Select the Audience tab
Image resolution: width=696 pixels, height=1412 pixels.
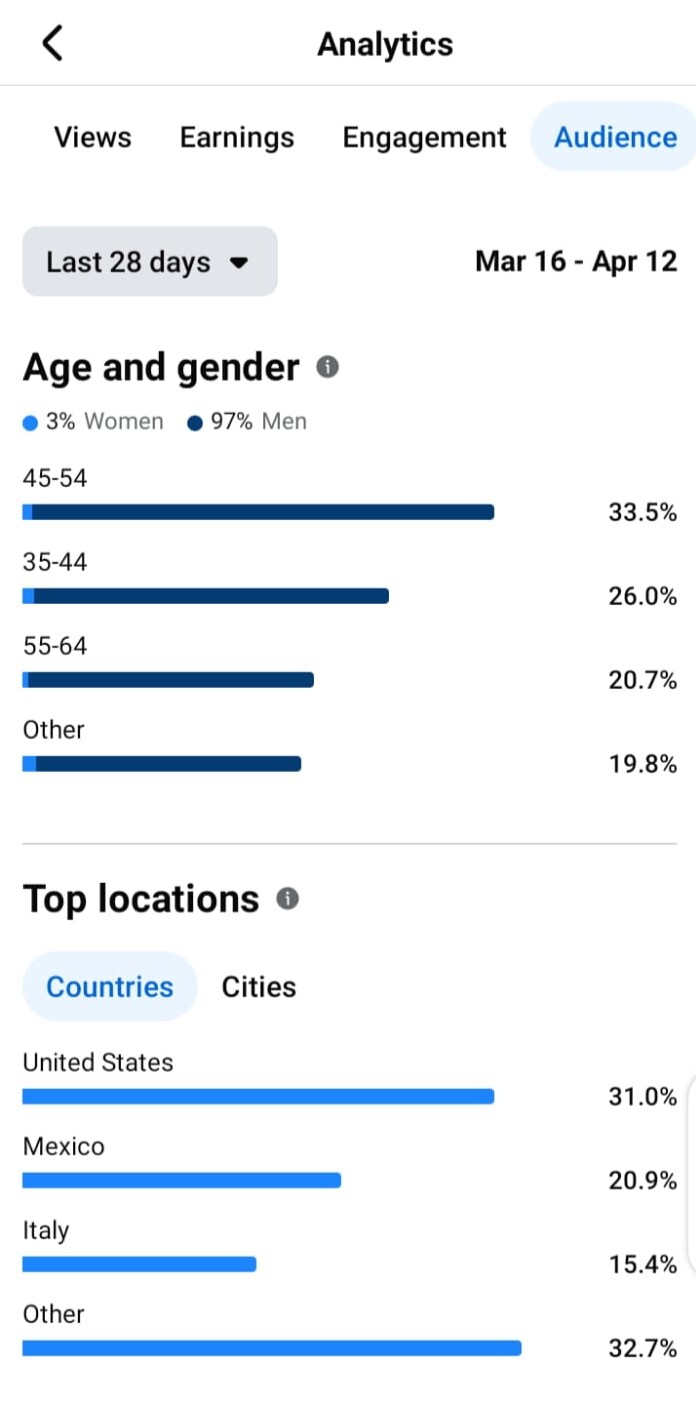pos(614,137)
